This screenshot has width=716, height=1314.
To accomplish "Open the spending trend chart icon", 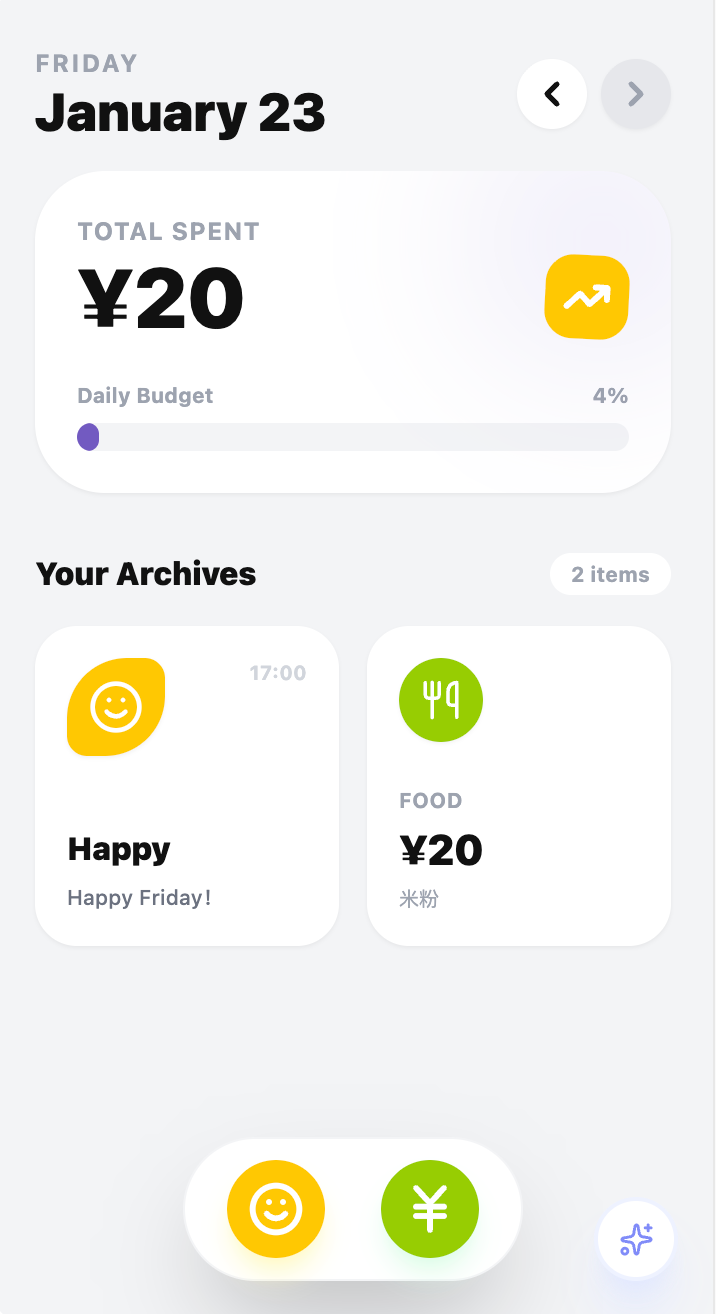I will pos(587,297).
